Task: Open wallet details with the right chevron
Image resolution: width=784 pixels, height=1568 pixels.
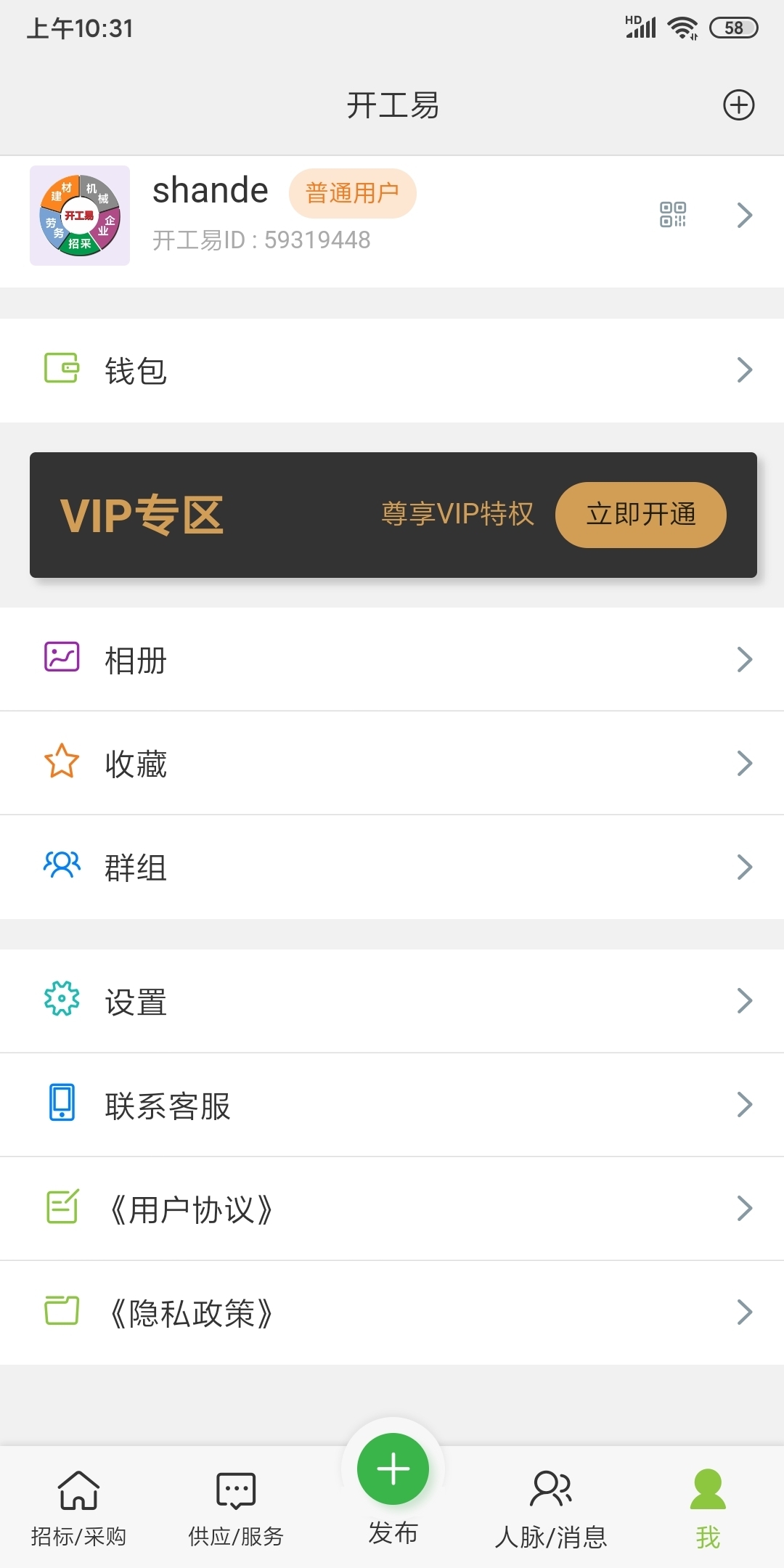Action: [745, 370]
